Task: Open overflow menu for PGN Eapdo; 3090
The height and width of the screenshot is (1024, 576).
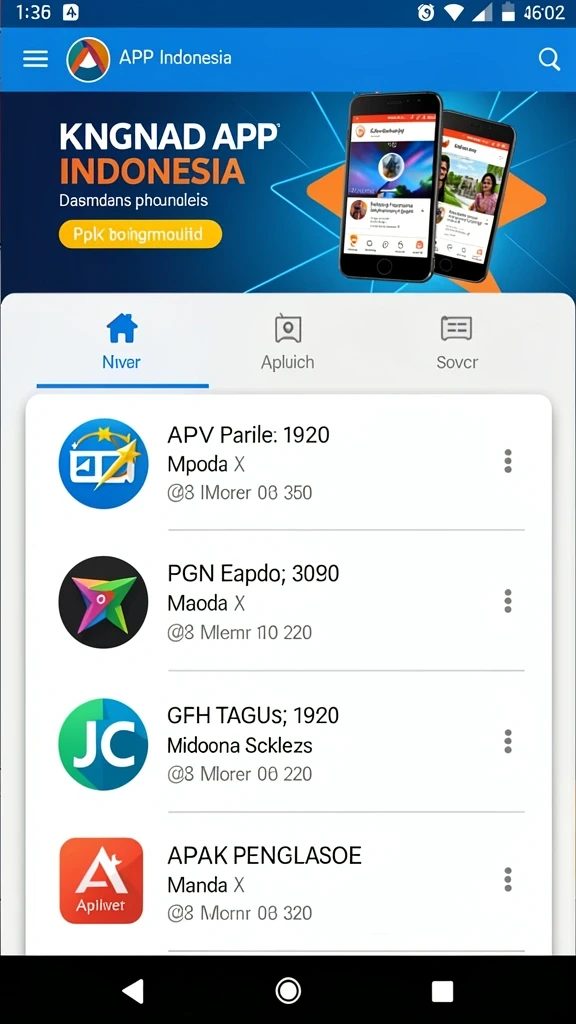Action: coord(507,601)
